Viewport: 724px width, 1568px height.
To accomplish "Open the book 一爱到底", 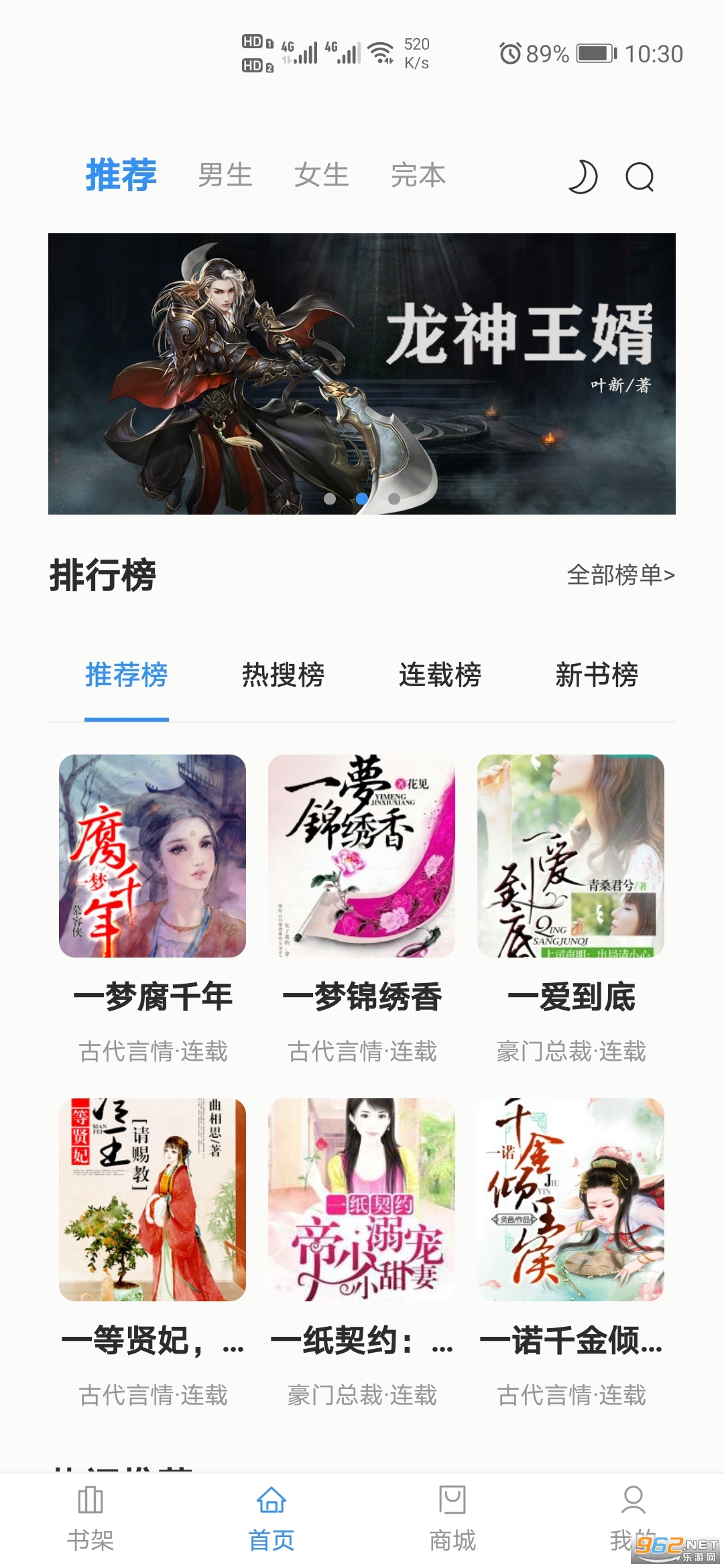I will 571,856.
